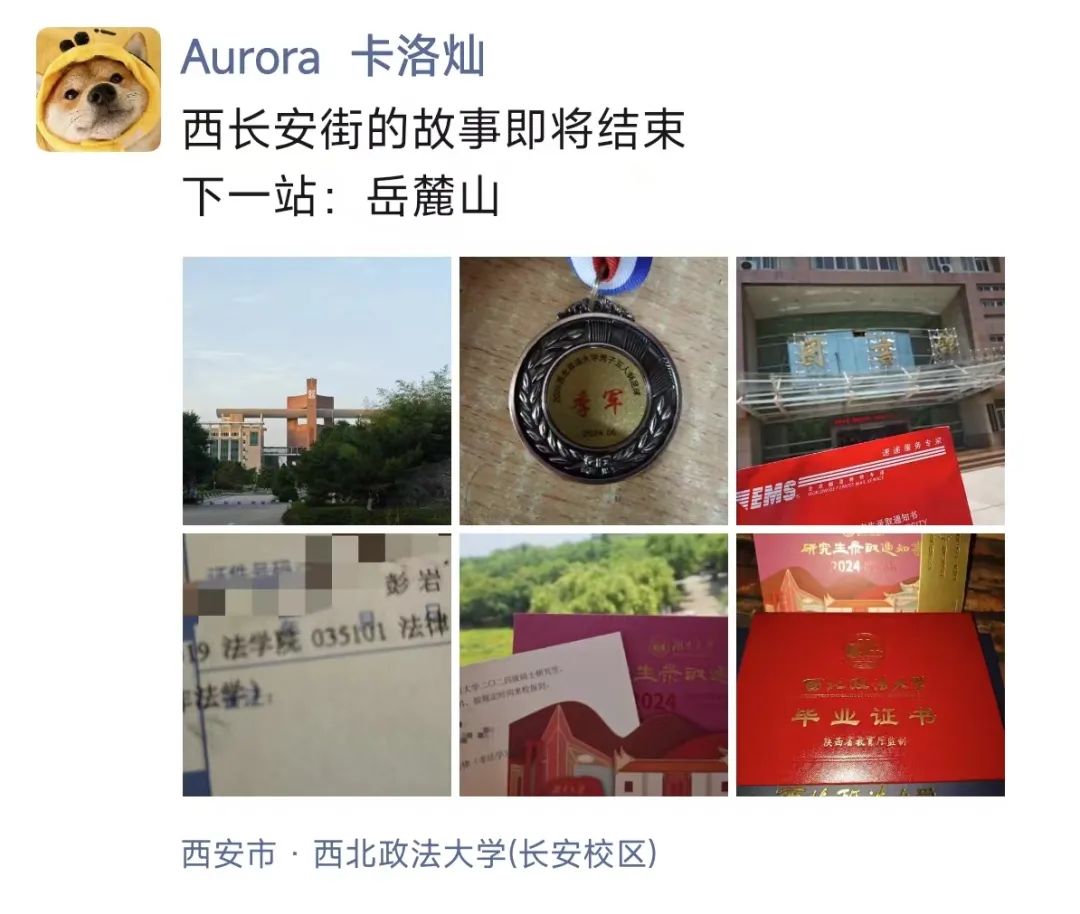Open the red 毕业证书 photo
The height and width of the screenshot is (914, 1080).
[x=870, y=665]
